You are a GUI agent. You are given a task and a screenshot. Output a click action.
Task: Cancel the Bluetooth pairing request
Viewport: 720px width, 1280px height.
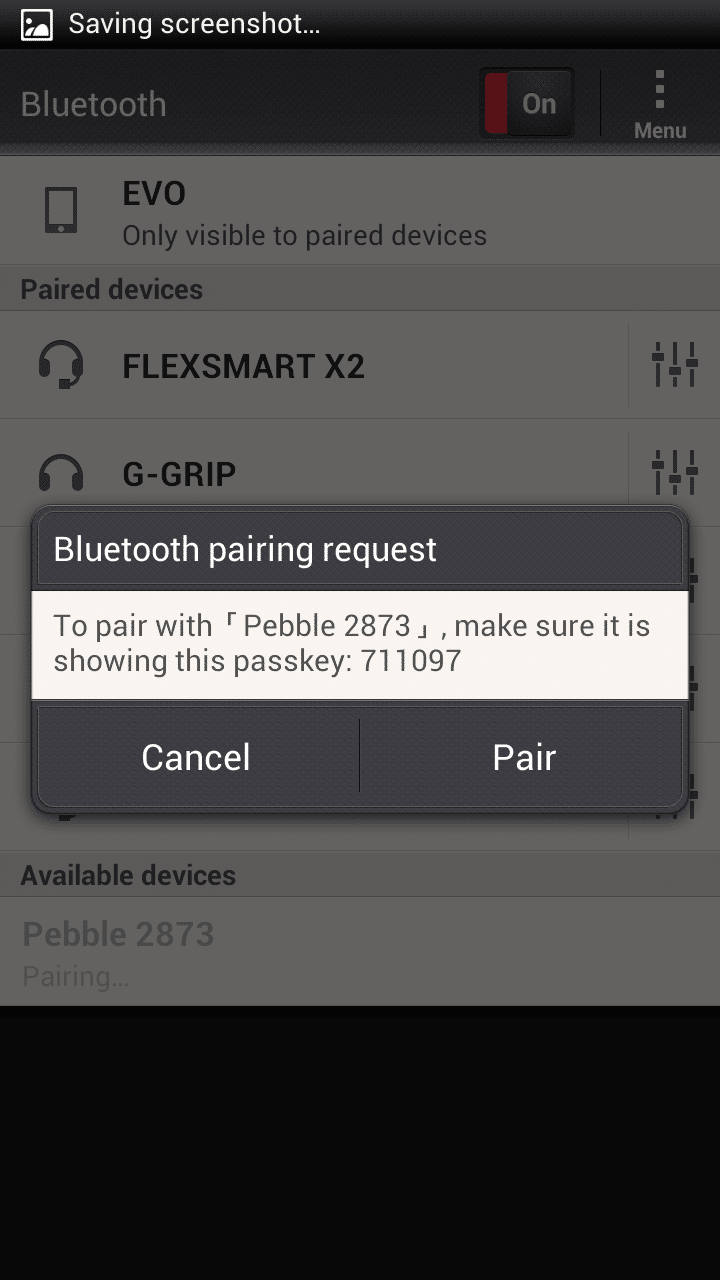pyautogui.click(x=196, y=757)
